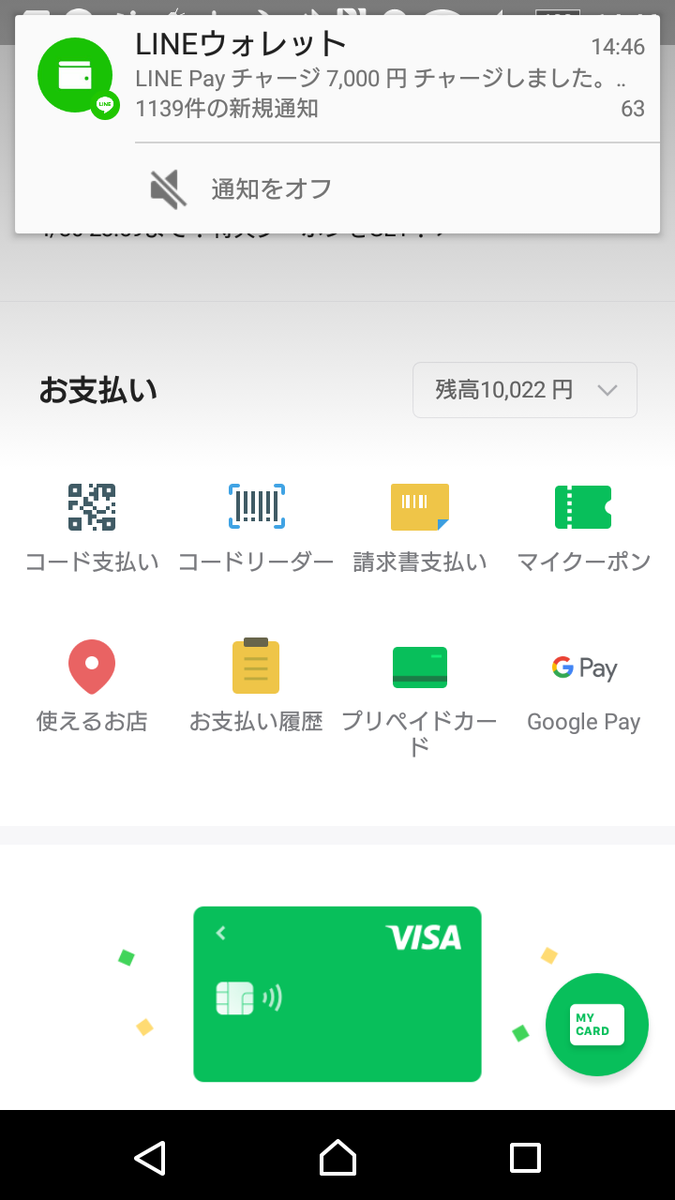Expand the balance 残高10,022円 dropdown
Viewport: 675px width, 1200px height.
click(x=525, y=390)
